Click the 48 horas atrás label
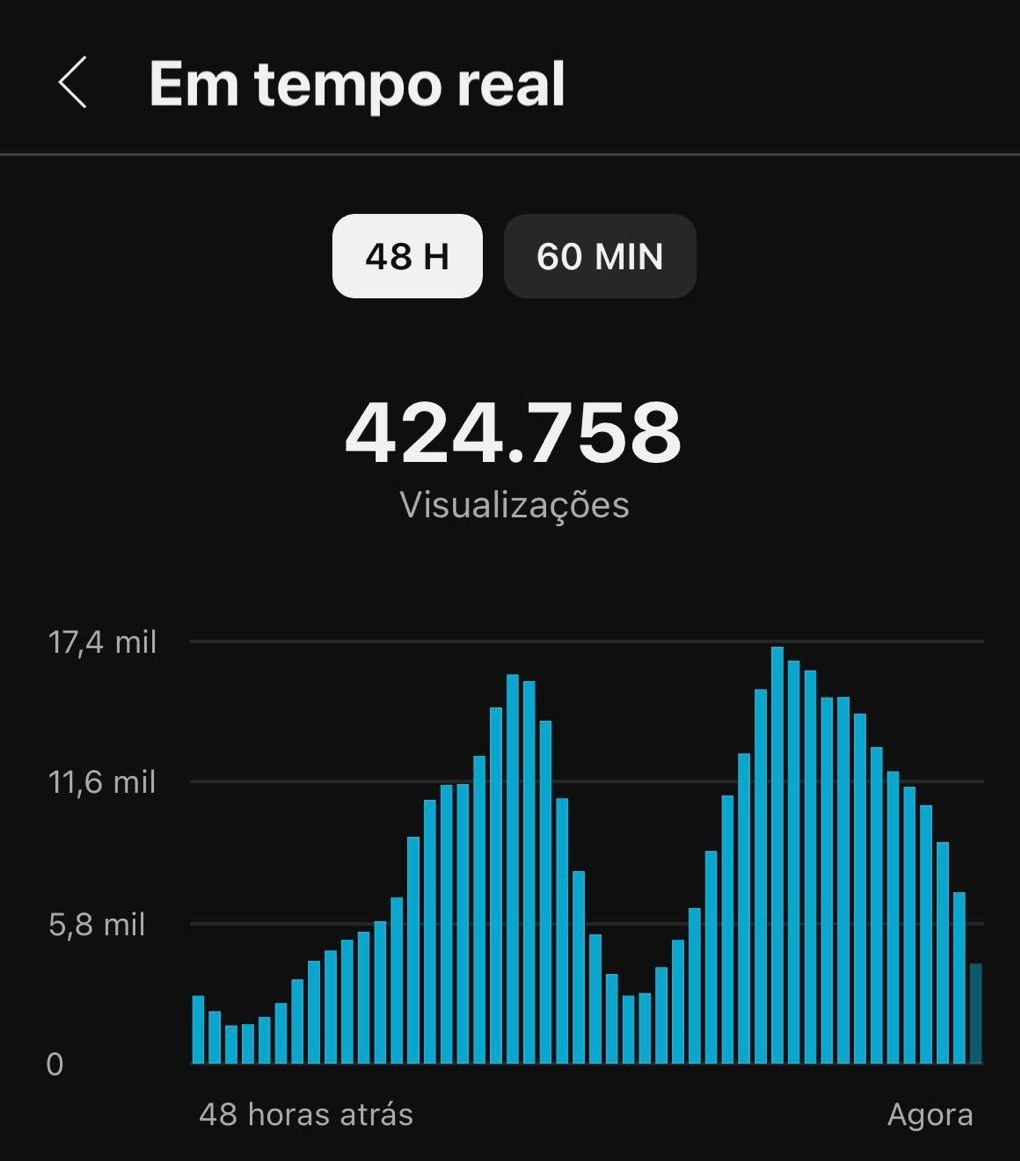 tap(305, 1113)
